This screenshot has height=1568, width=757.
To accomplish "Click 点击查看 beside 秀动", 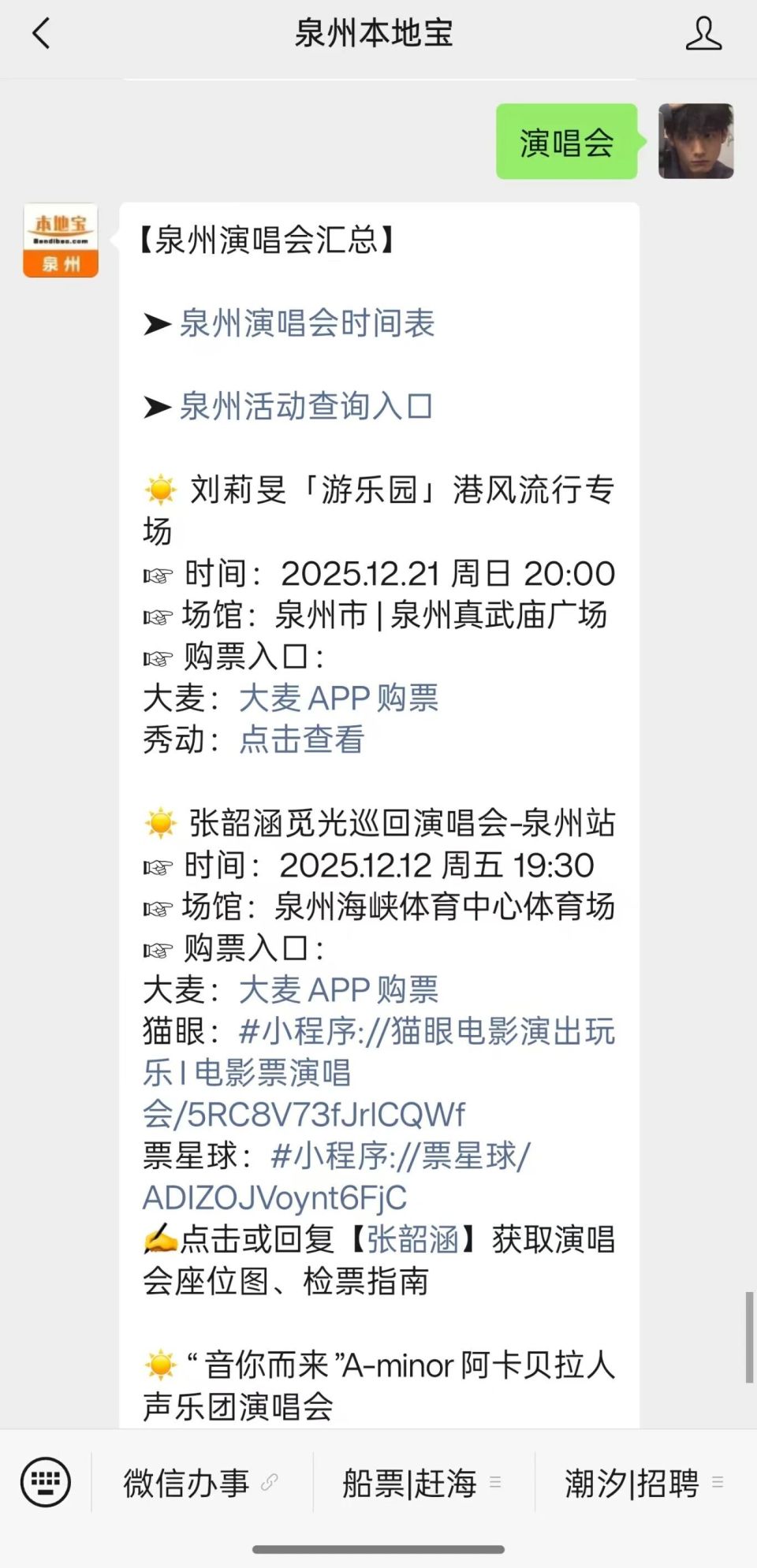I will click(x=302, y=739).
